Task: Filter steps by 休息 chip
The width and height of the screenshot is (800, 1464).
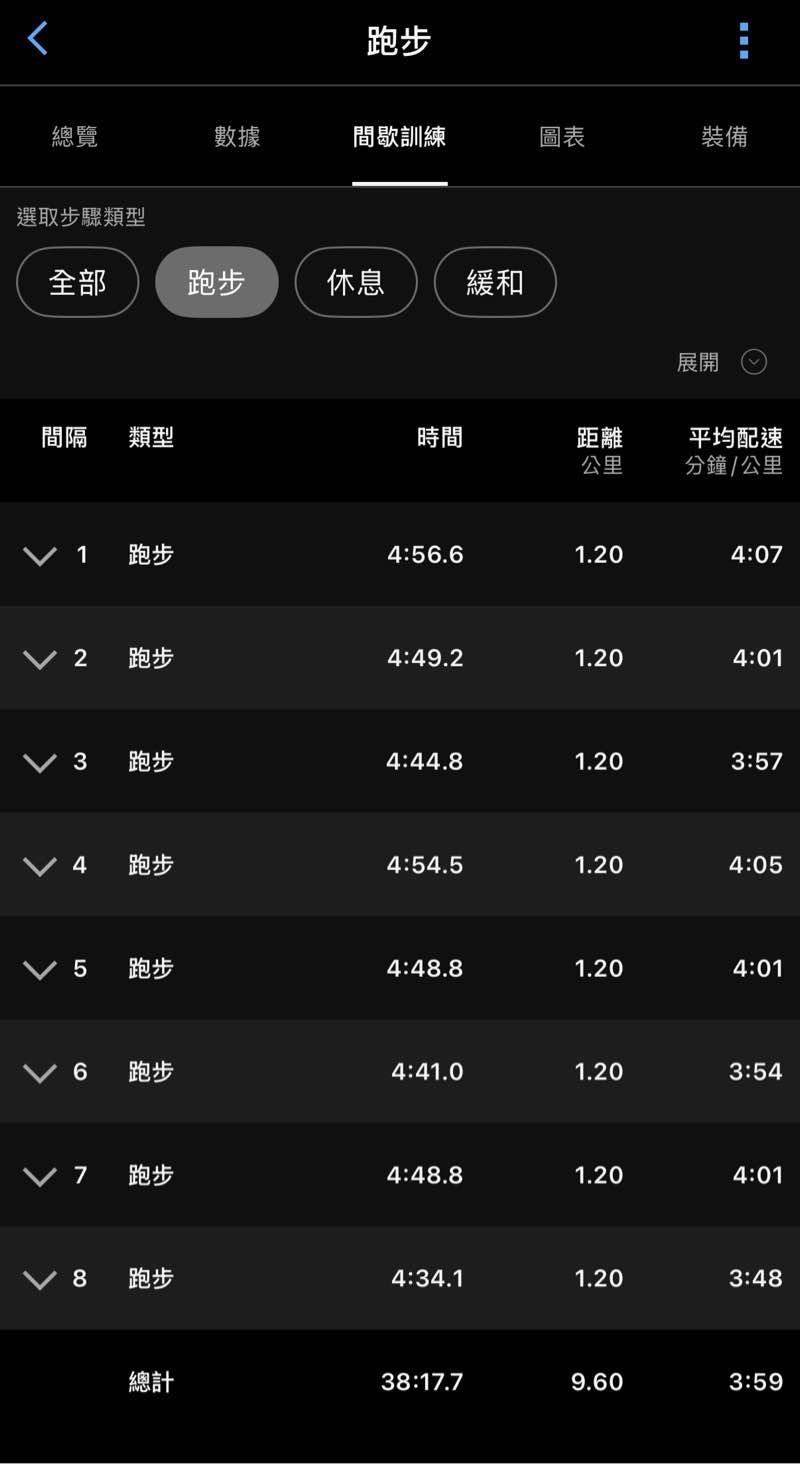Action: pyautogui.click(x=355, y=282)
